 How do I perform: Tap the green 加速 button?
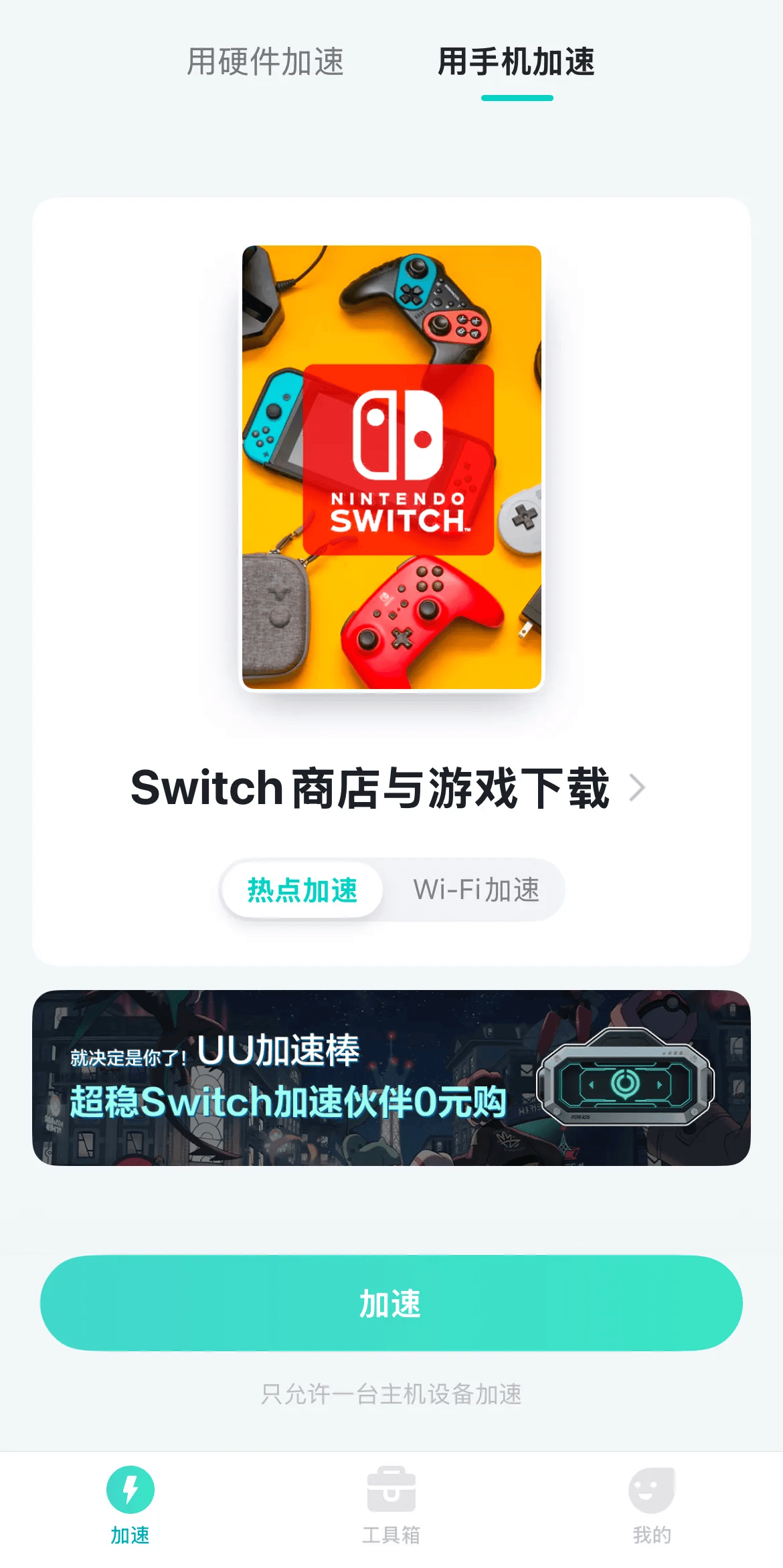pos(391,1303)
